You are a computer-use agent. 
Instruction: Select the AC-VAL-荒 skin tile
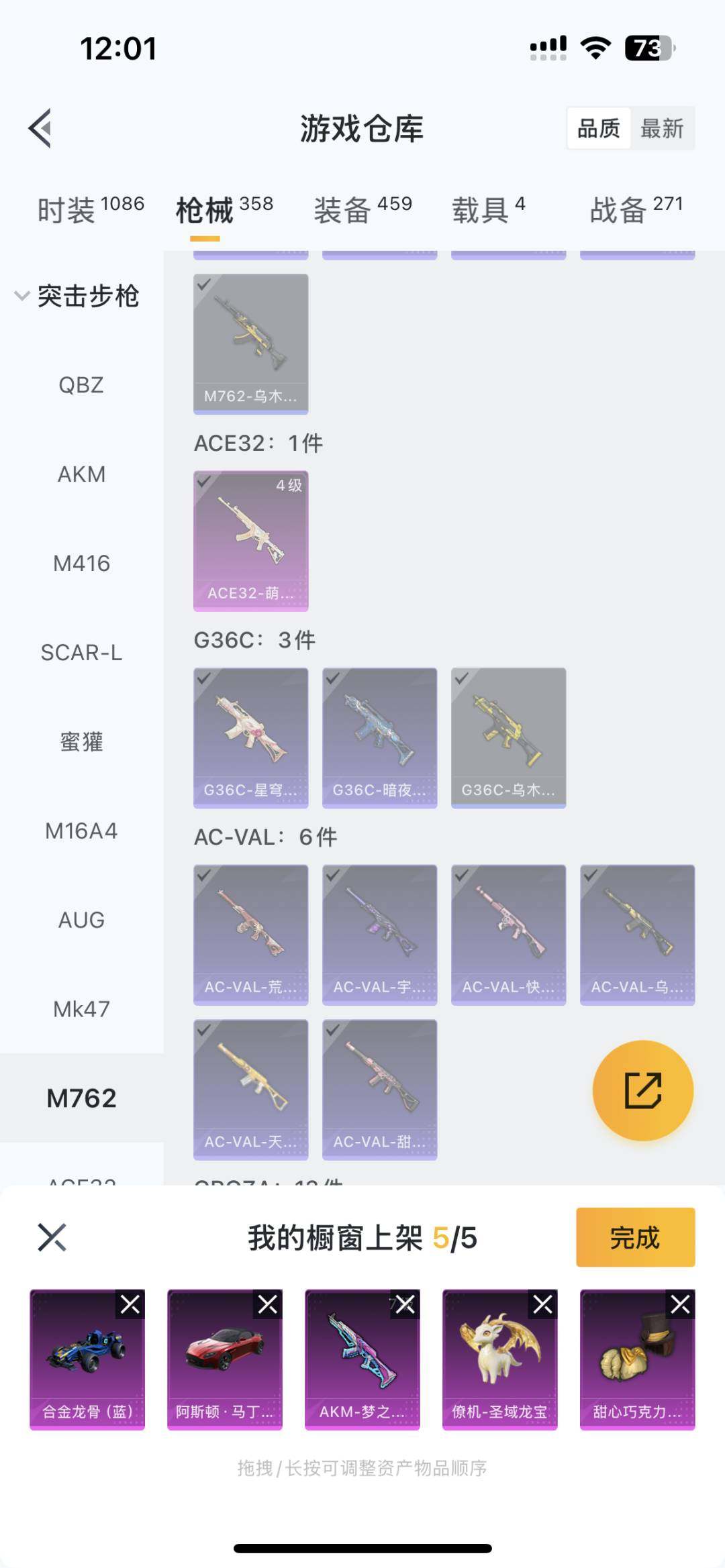pyautogui.click(x=251, y=935)
